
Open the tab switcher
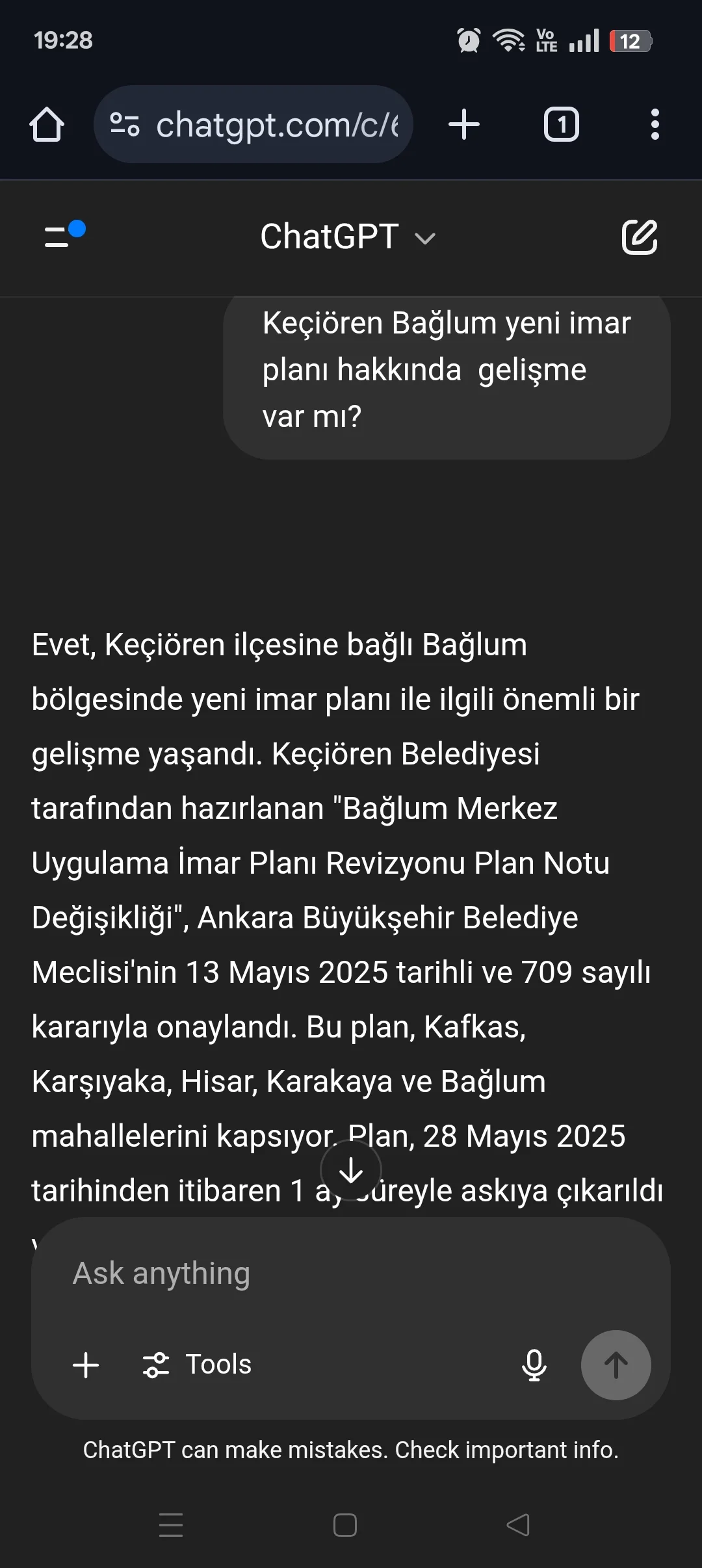tap(561, 124)
